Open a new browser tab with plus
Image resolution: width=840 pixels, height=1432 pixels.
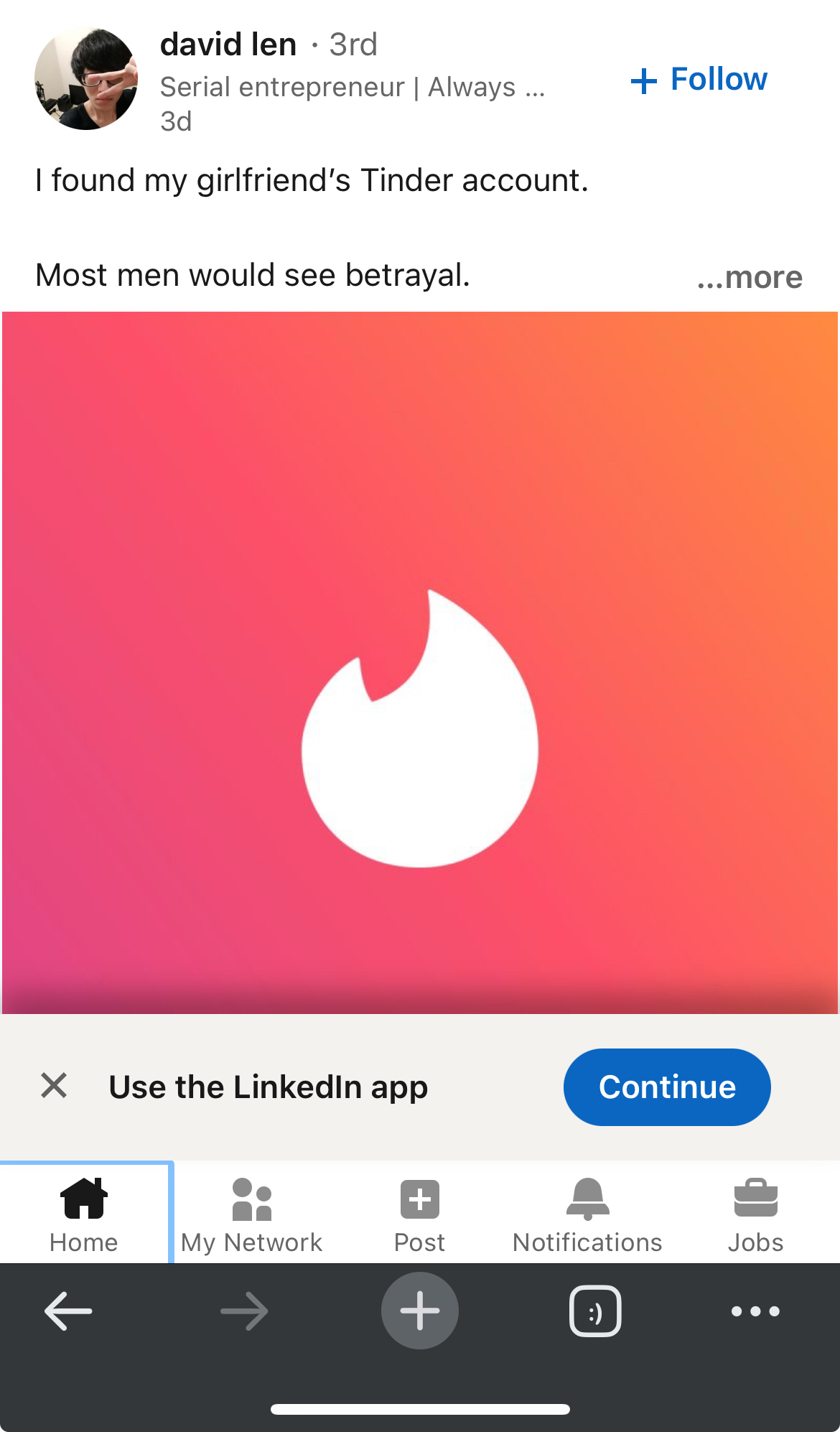pos(420,1311)
